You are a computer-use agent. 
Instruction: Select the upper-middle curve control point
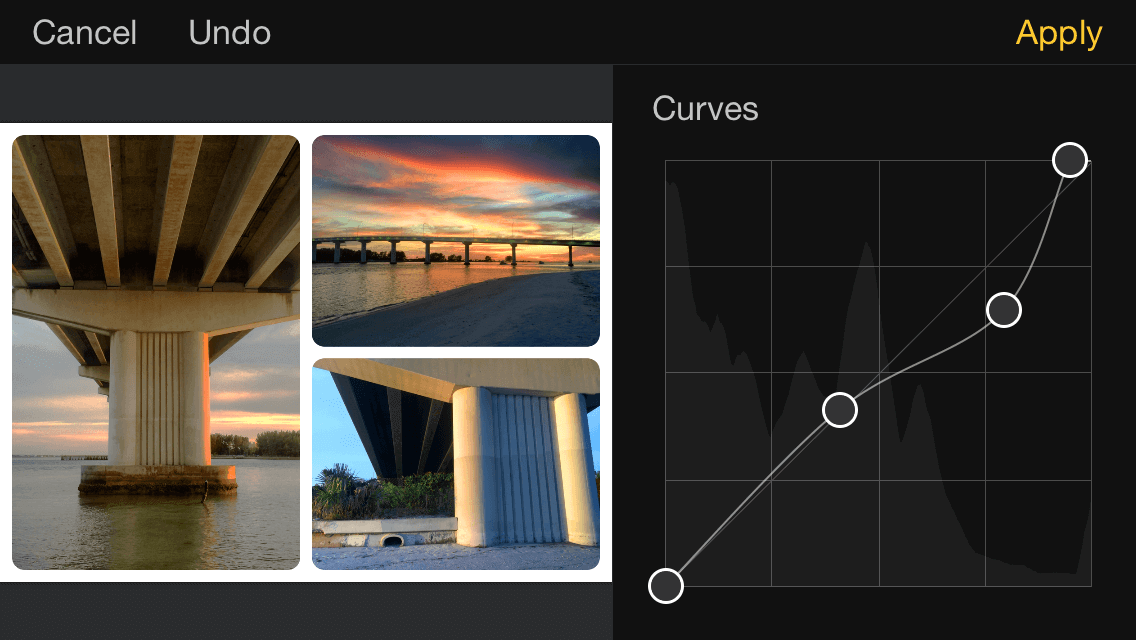pyautogui.click(x=1004, y=310)
